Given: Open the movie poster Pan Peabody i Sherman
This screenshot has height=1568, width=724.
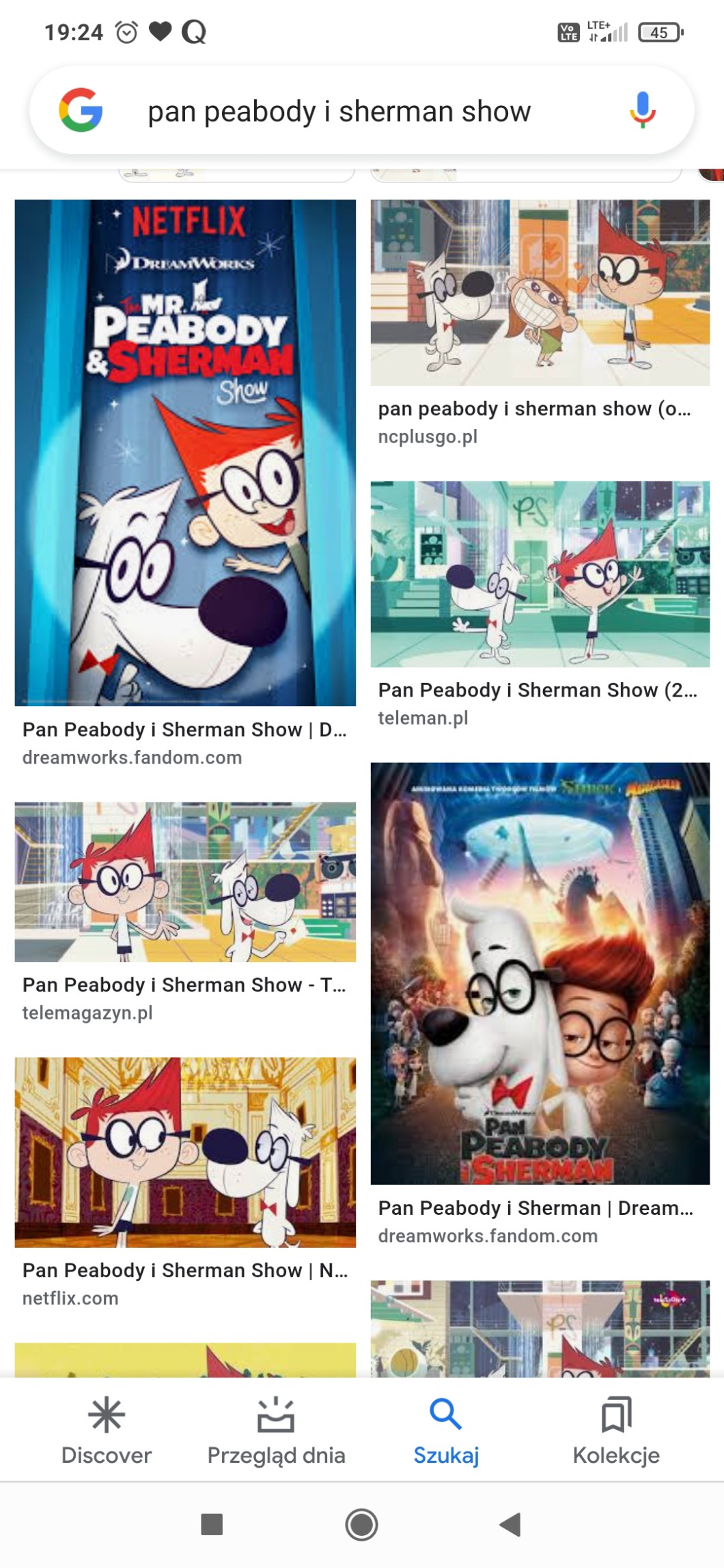Looking at the screenshot, I should pyautogui.click(x=540, y=973).
